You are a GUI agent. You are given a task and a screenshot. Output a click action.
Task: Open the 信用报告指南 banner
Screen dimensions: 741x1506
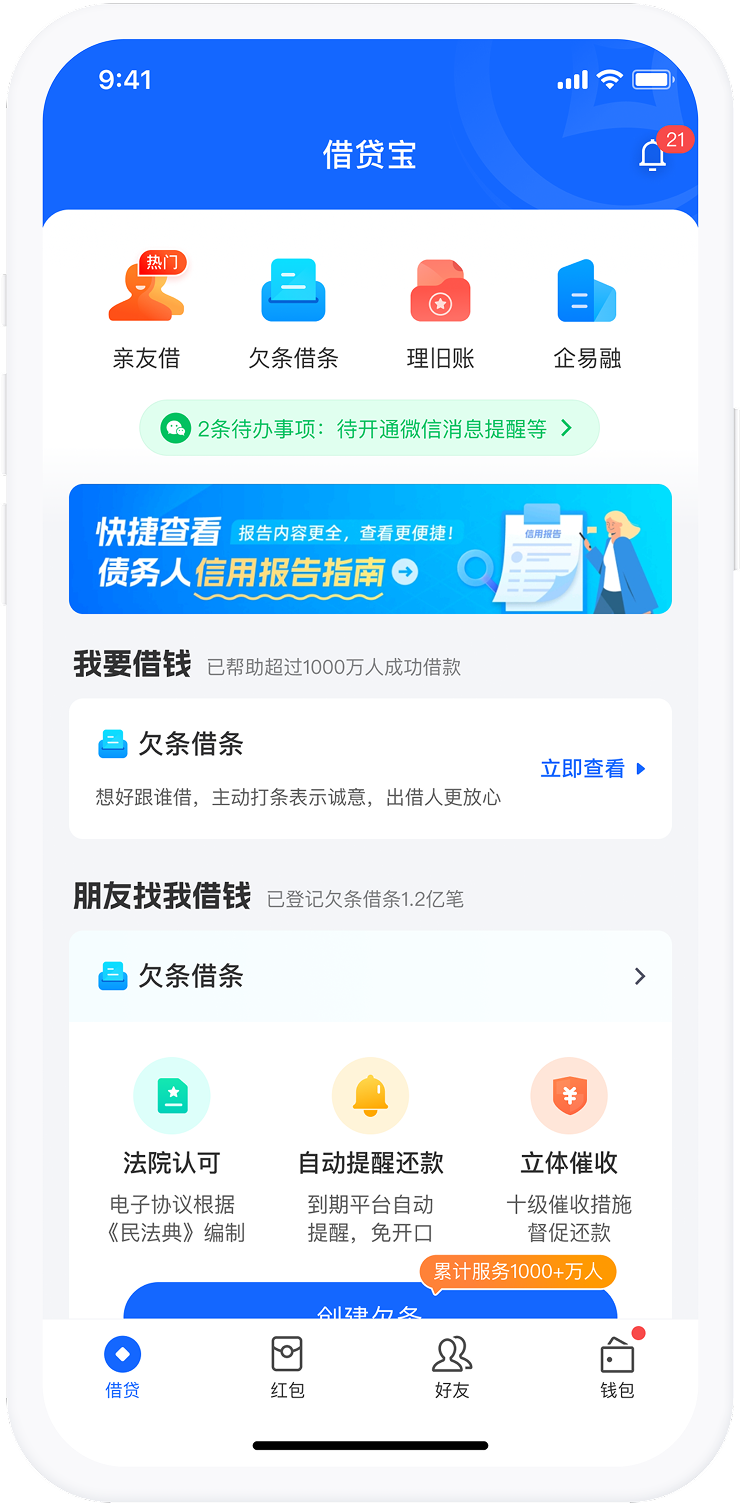(370, 549)
